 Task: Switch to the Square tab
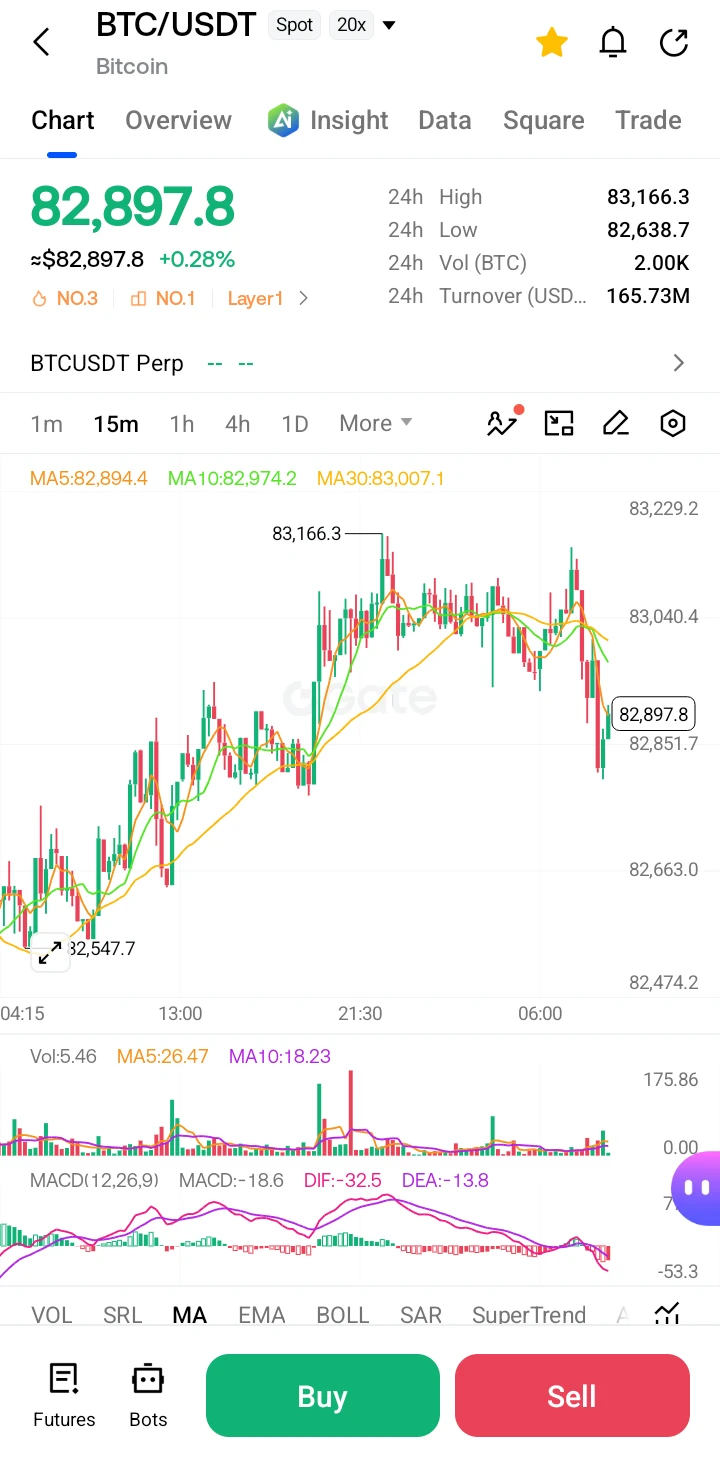pos(544,120)
